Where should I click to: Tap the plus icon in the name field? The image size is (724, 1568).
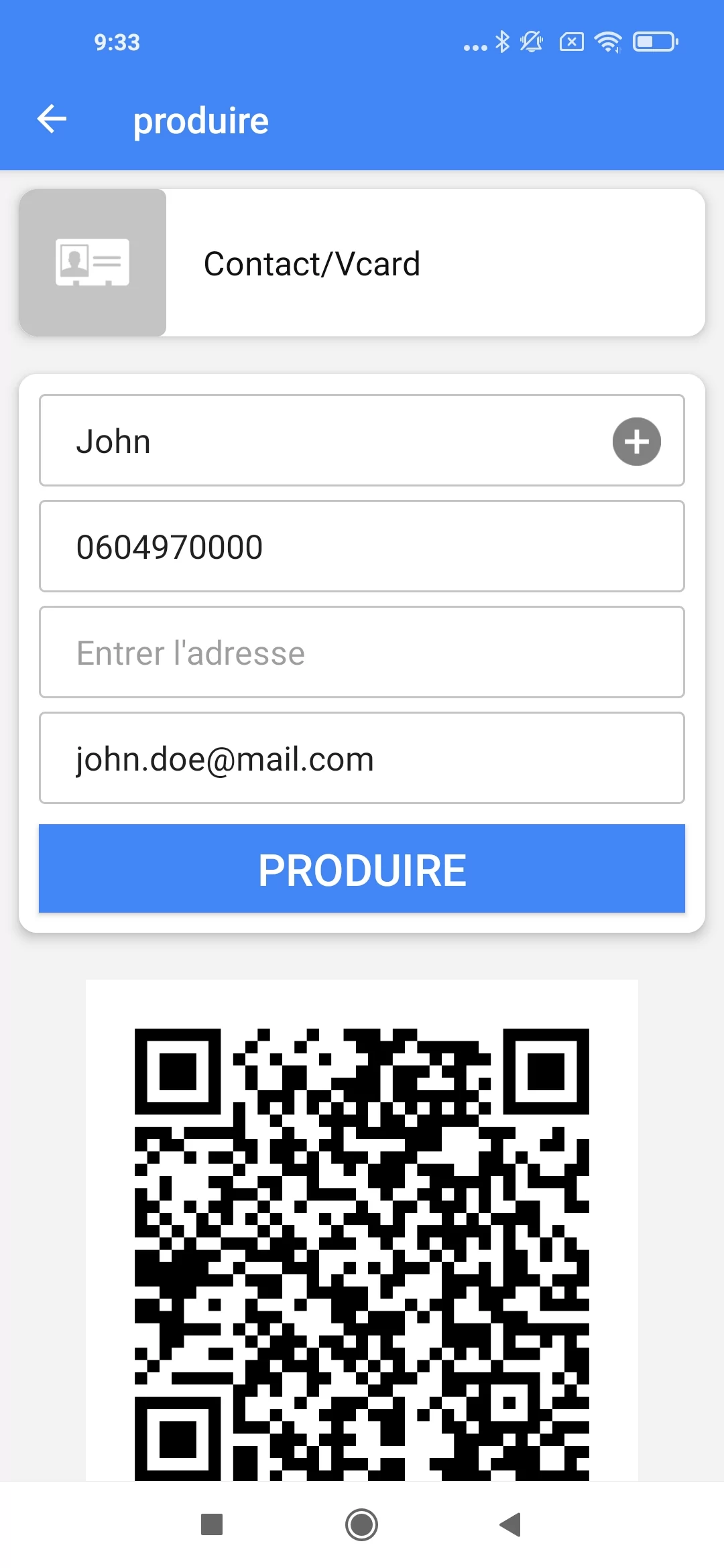pyautogui.click(x=636, y=442)
